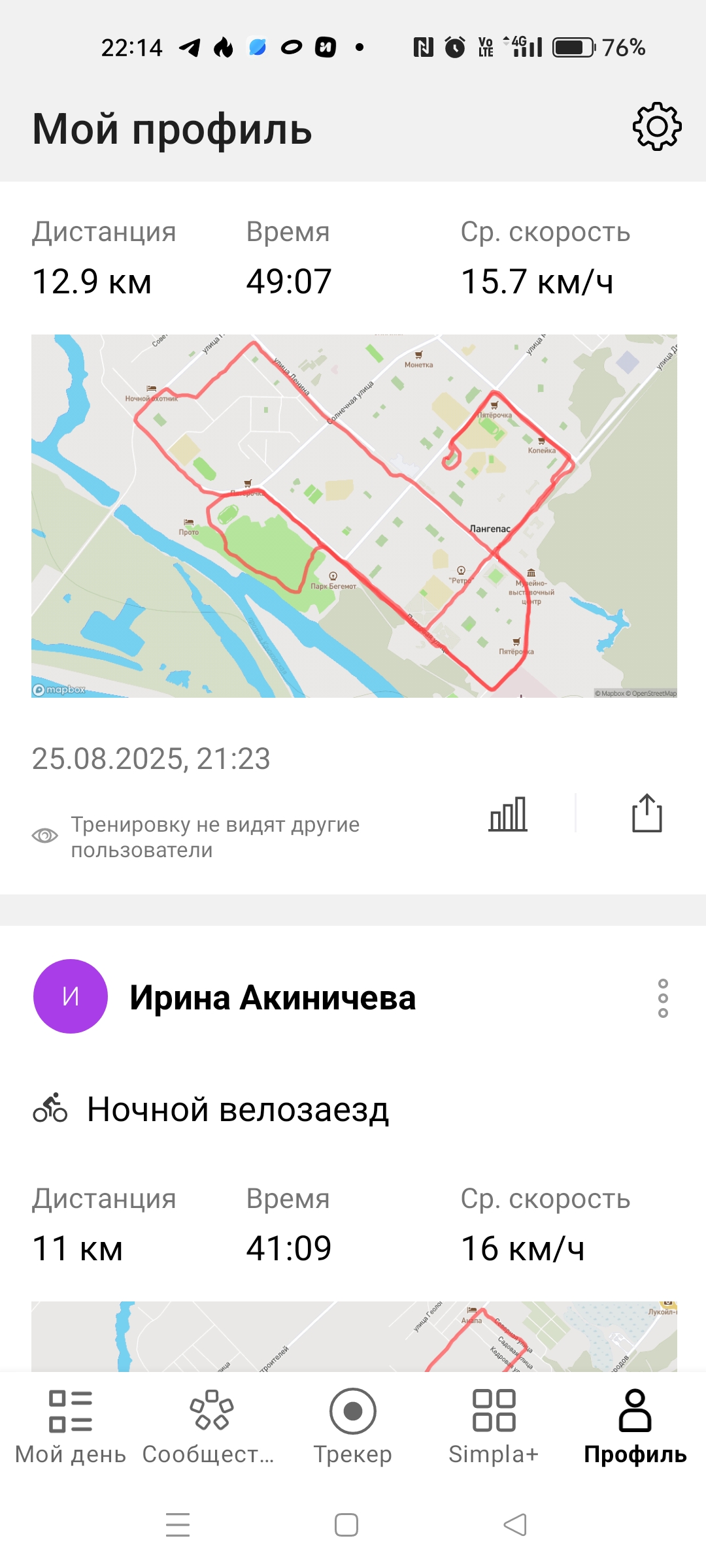Select the Профиль tab

pyautogui.click(x=635, y=1428)
